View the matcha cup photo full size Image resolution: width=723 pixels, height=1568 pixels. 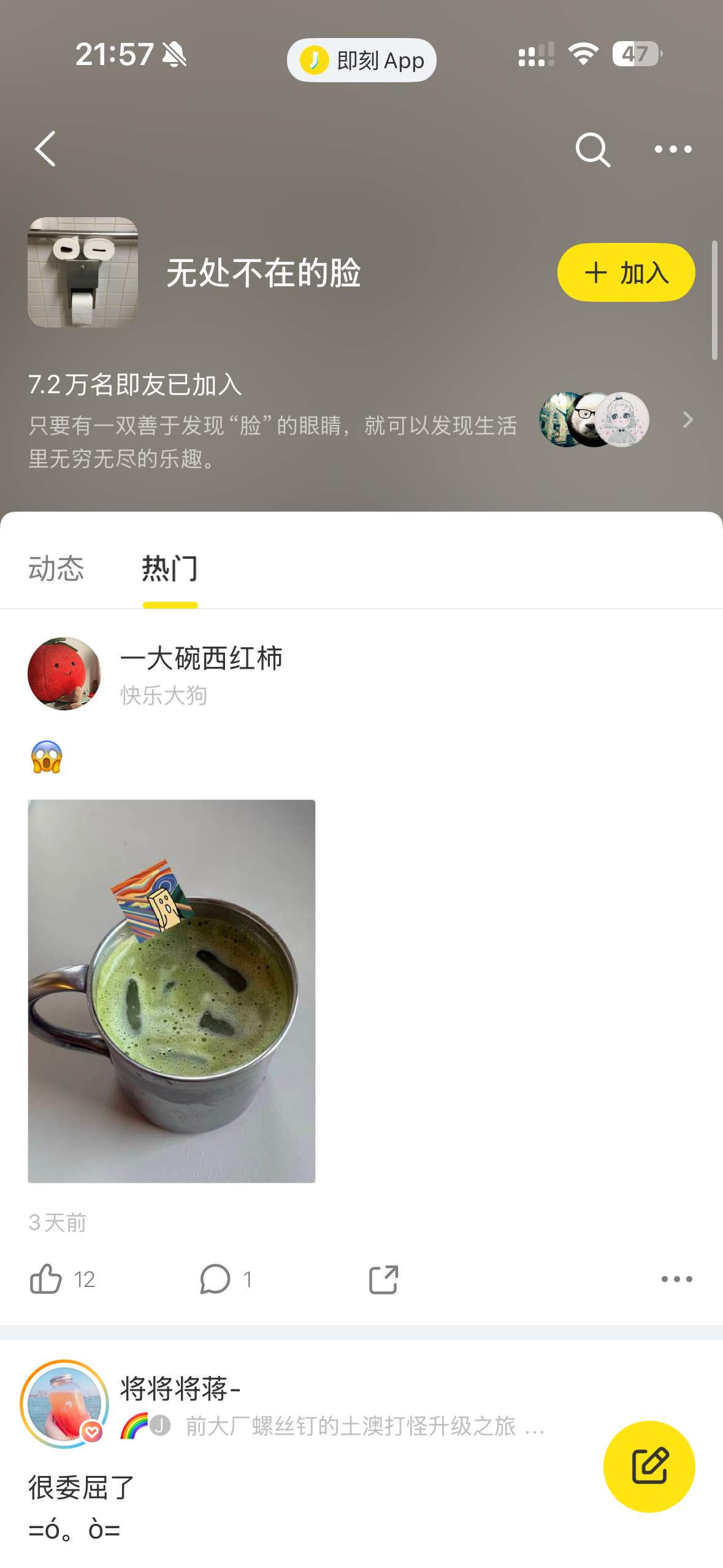(x=172, y=991)
